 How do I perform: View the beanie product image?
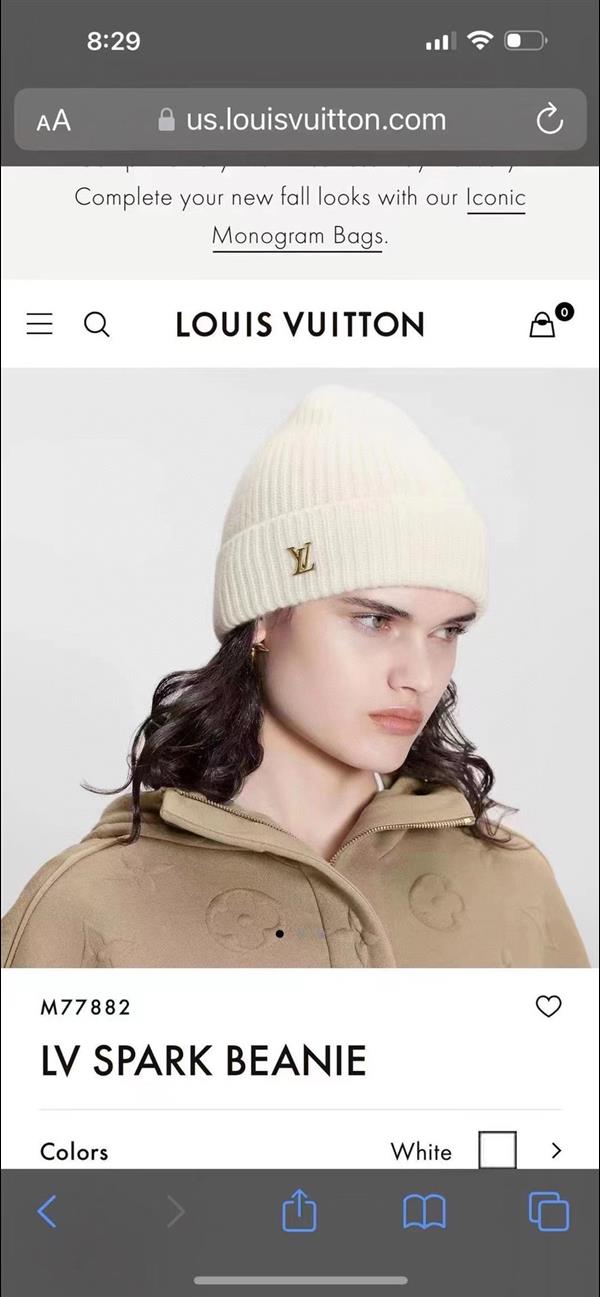click(x=300, y=660)
